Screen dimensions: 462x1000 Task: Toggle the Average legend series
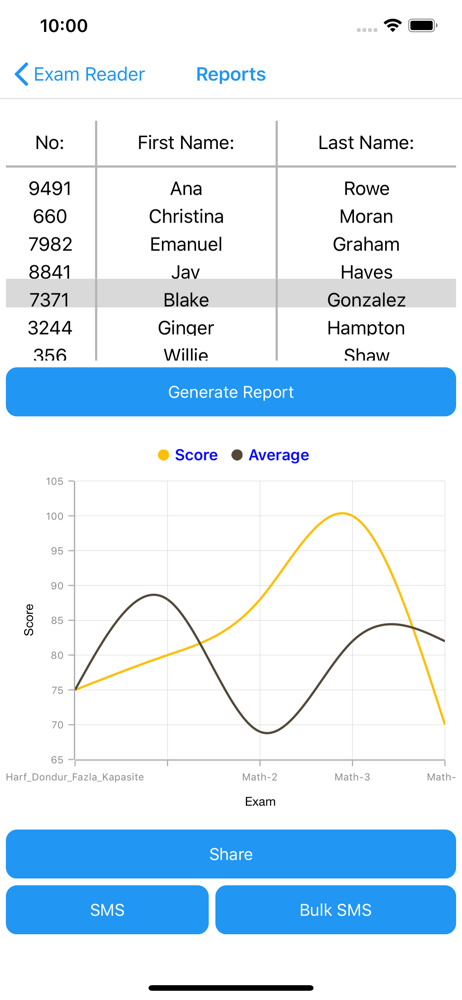coord(271,455)
